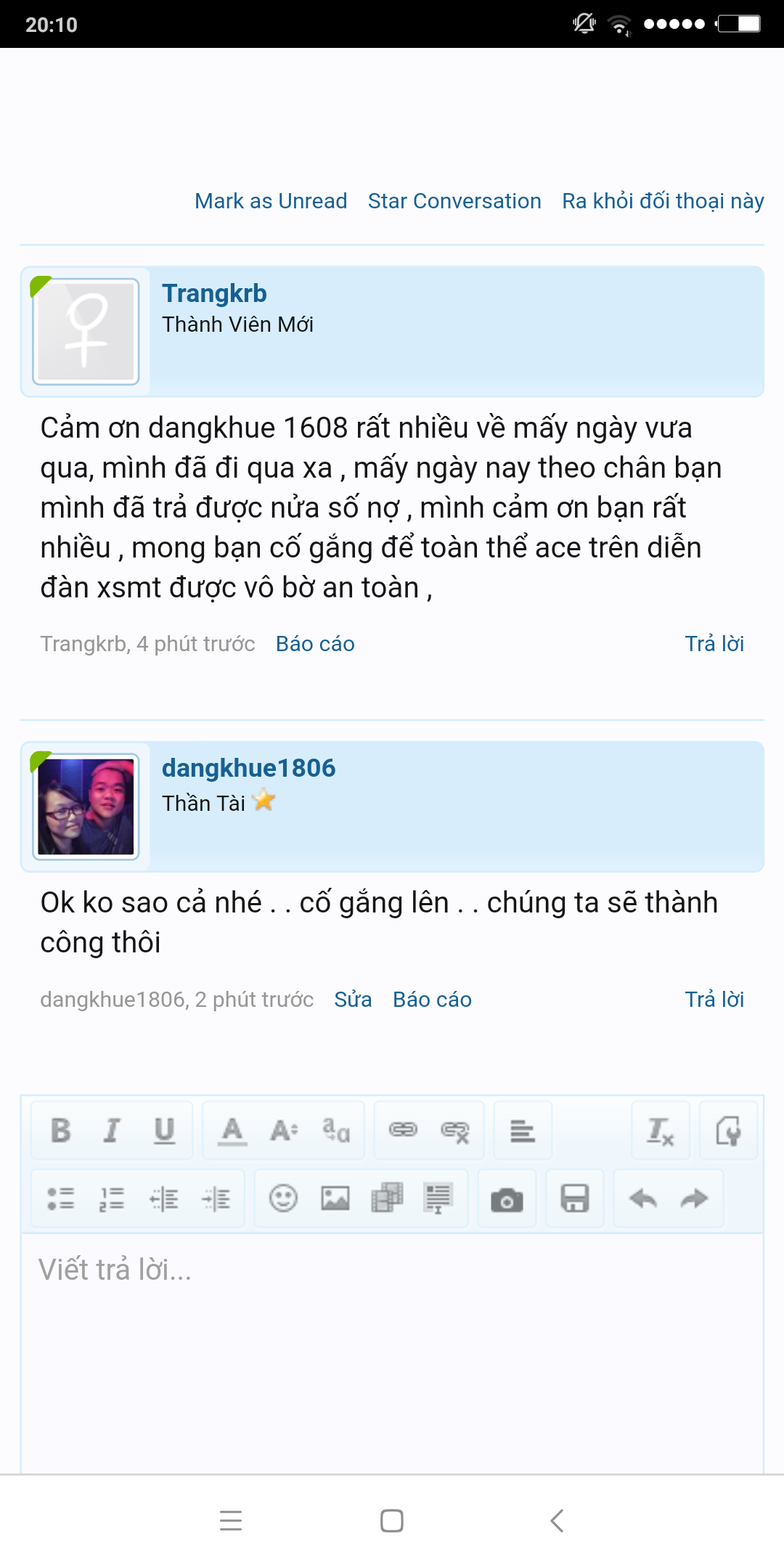Go back using the system back button
Screen dimensions: 784x1568
(557, 1520)
